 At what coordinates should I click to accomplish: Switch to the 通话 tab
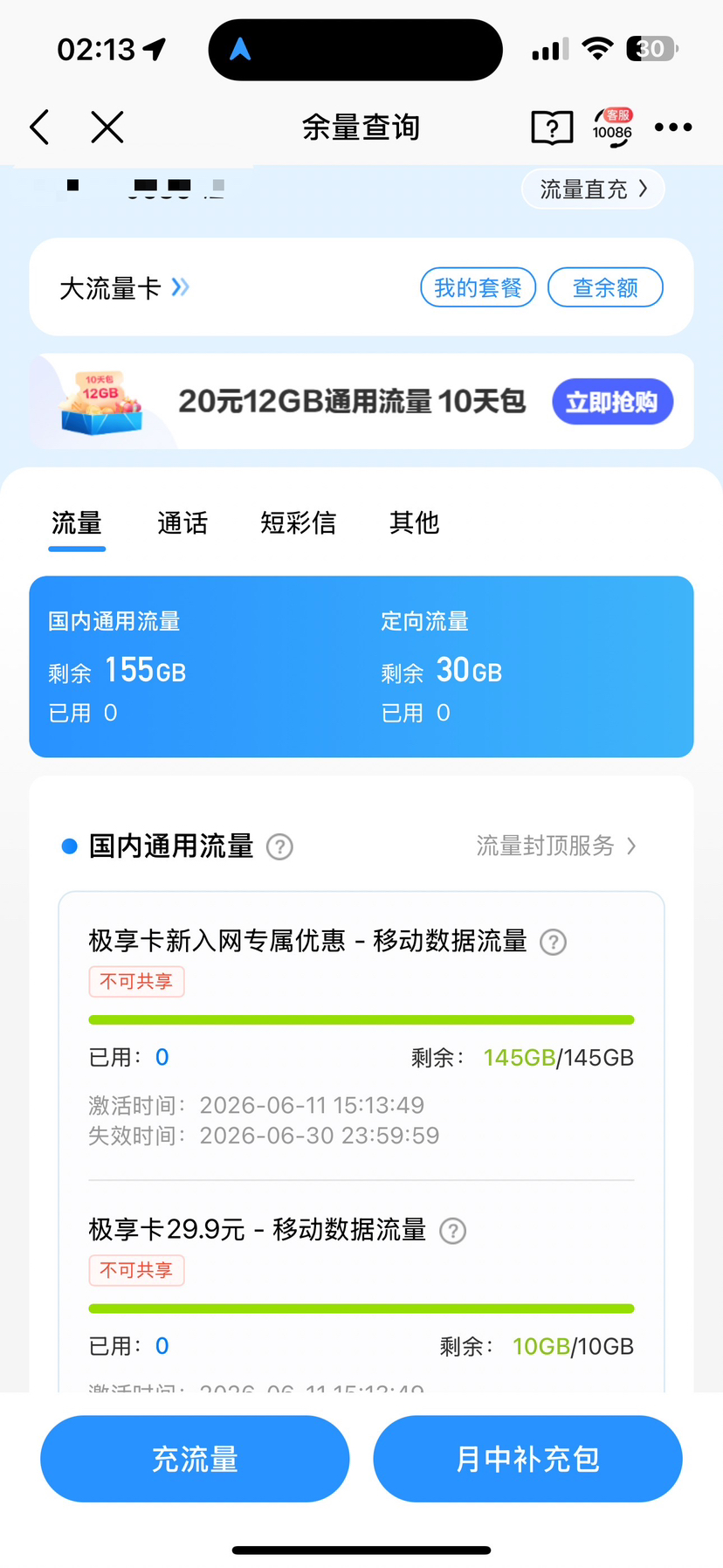pyautogui.click(x=182, y=522)
